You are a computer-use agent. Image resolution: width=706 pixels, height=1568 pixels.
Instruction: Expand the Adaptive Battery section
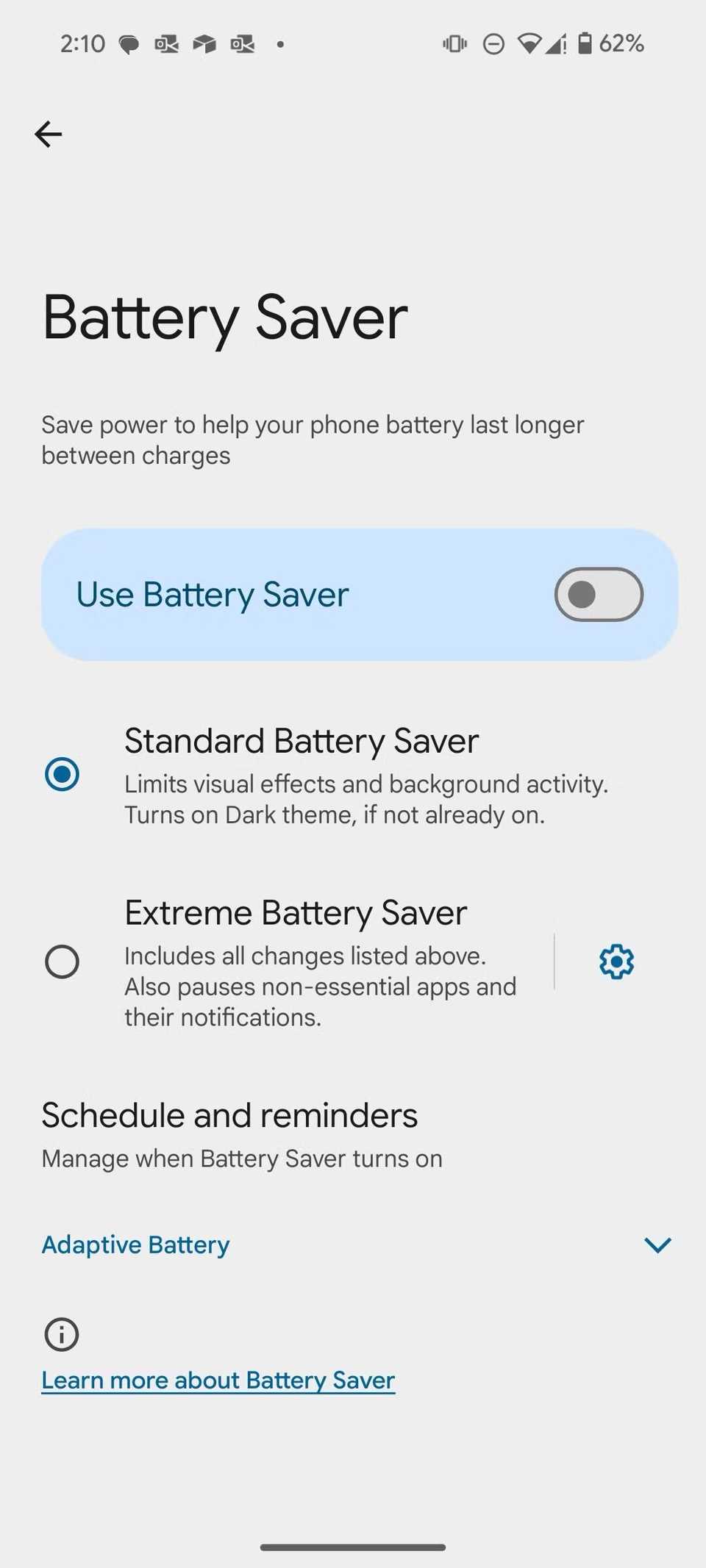657,1245
